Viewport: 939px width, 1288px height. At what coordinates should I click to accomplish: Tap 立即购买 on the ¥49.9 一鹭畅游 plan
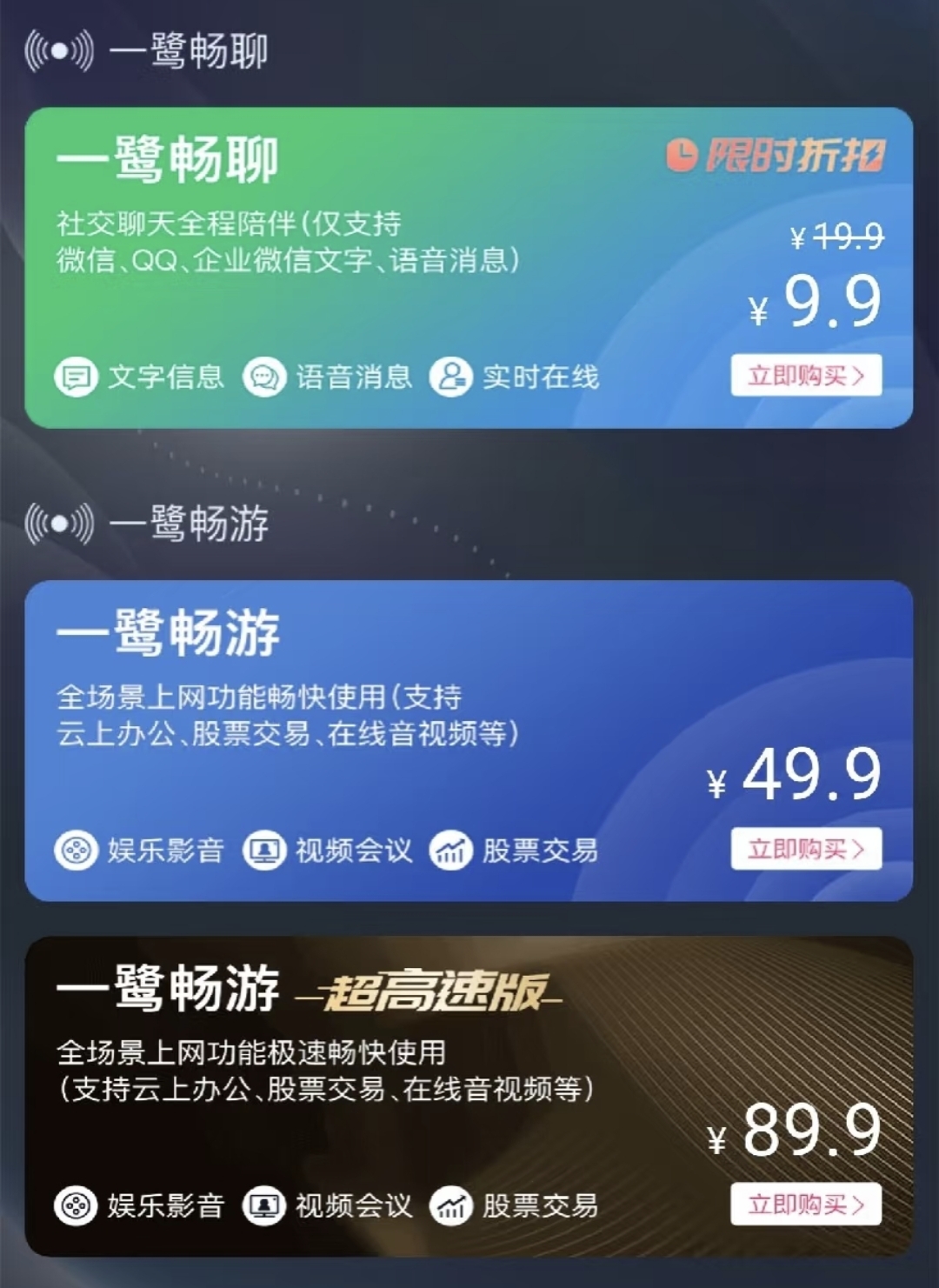pos(806,849)
